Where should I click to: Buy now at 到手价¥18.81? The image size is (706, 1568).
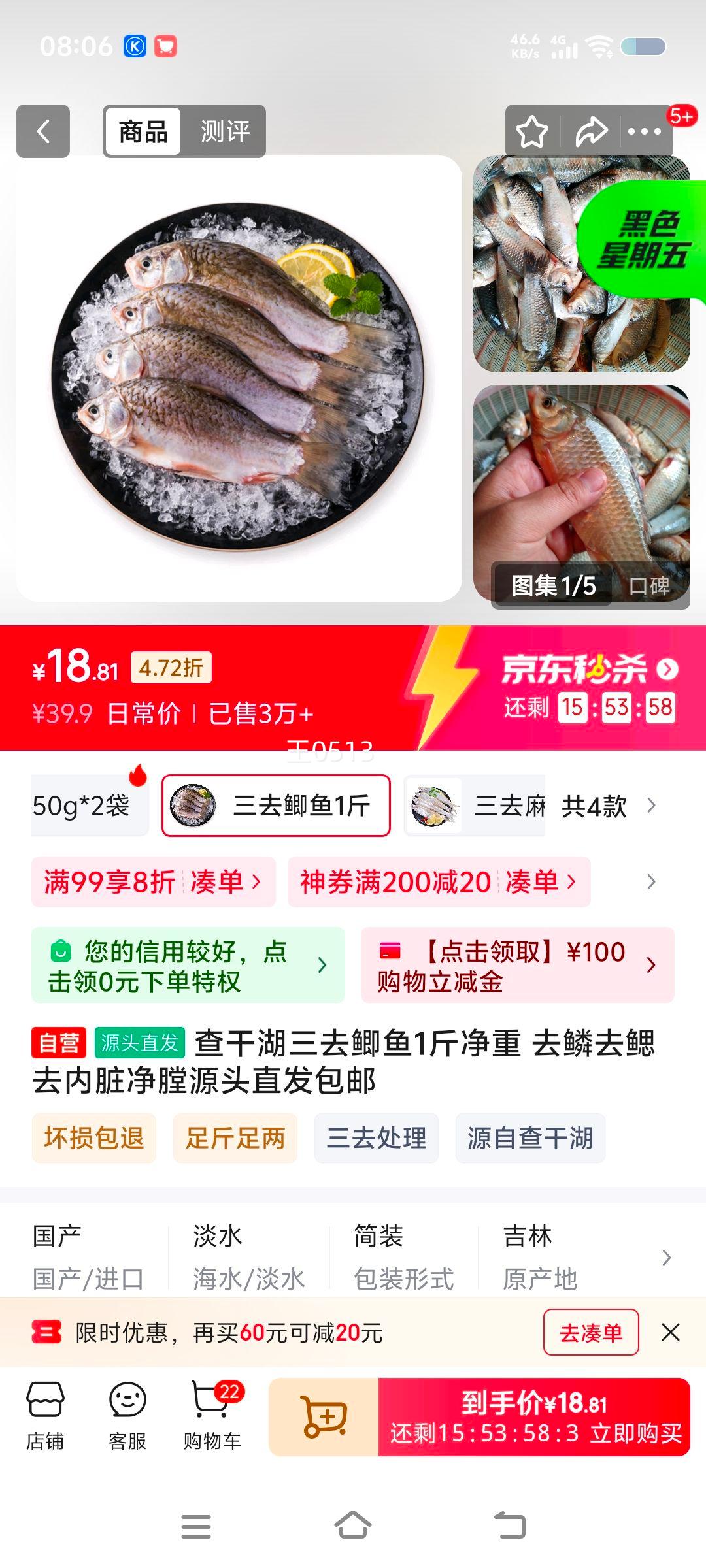[x=534, y=1416]
